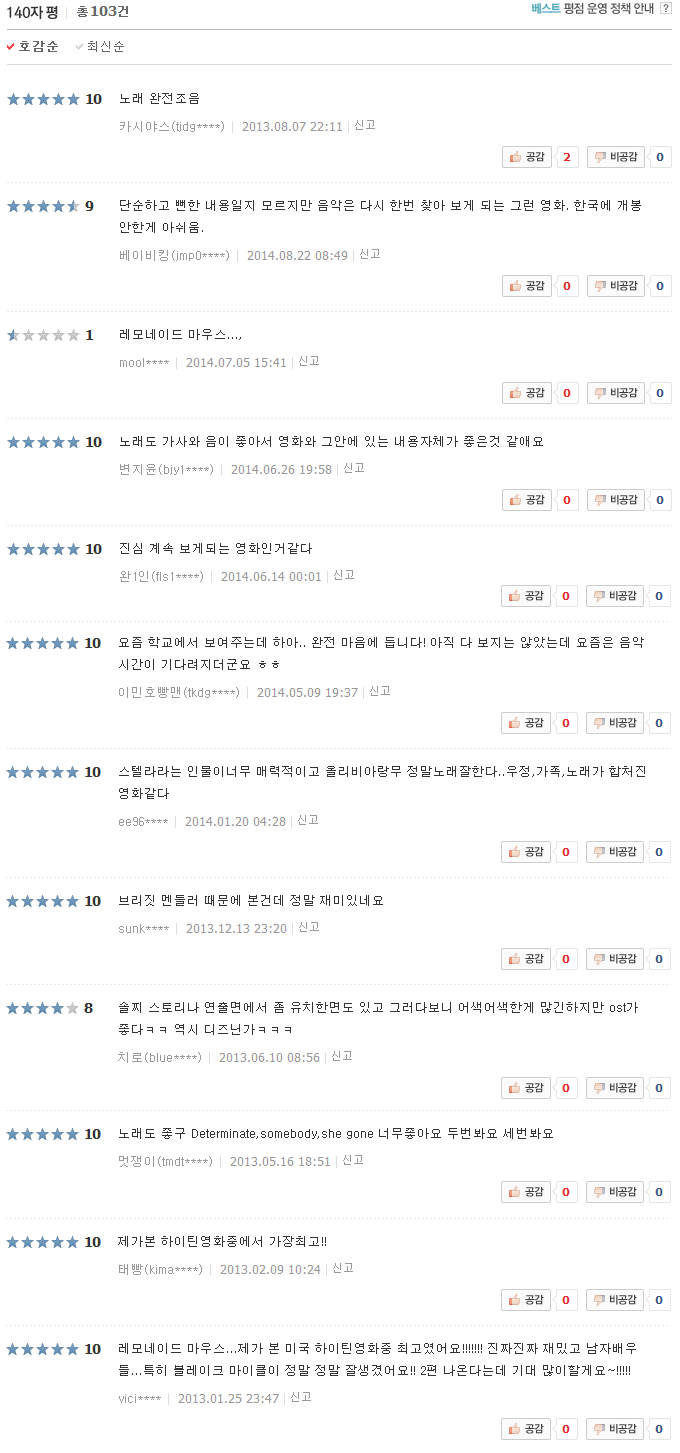Report 치로's review with 신고
The width and height of the screenshot is (680, 1453).
pyautogui.click(x=342, y=1057)
